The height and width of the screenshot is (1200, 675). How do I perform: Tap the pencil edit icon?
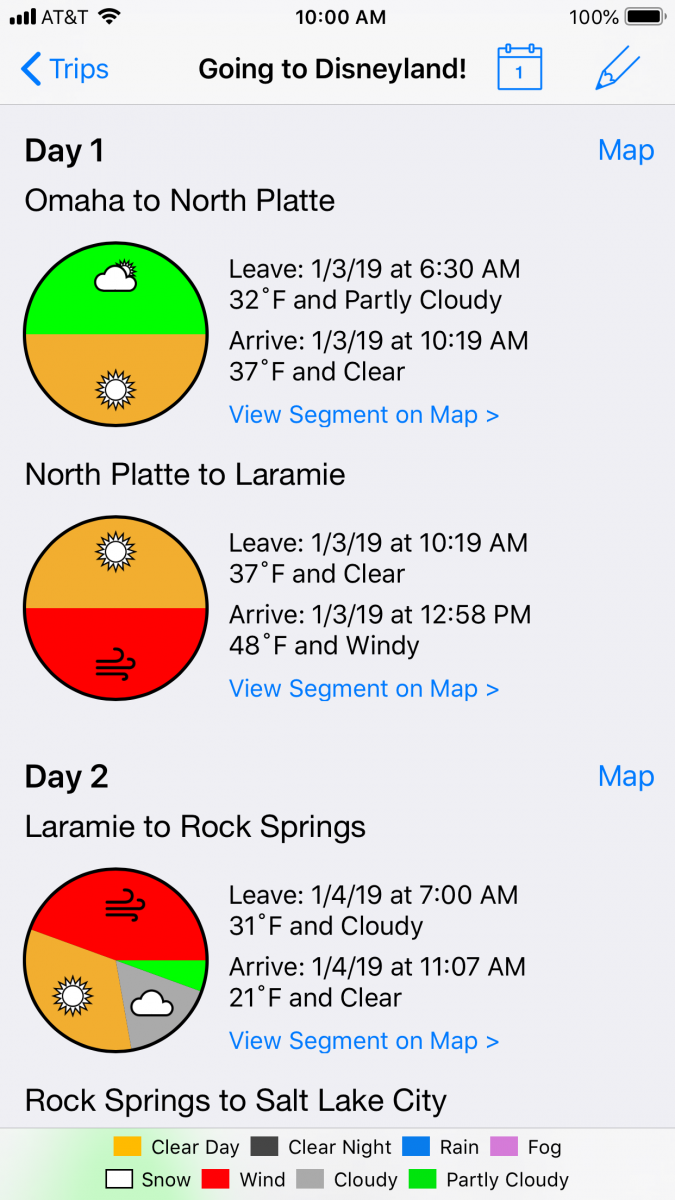click(618, 68)
